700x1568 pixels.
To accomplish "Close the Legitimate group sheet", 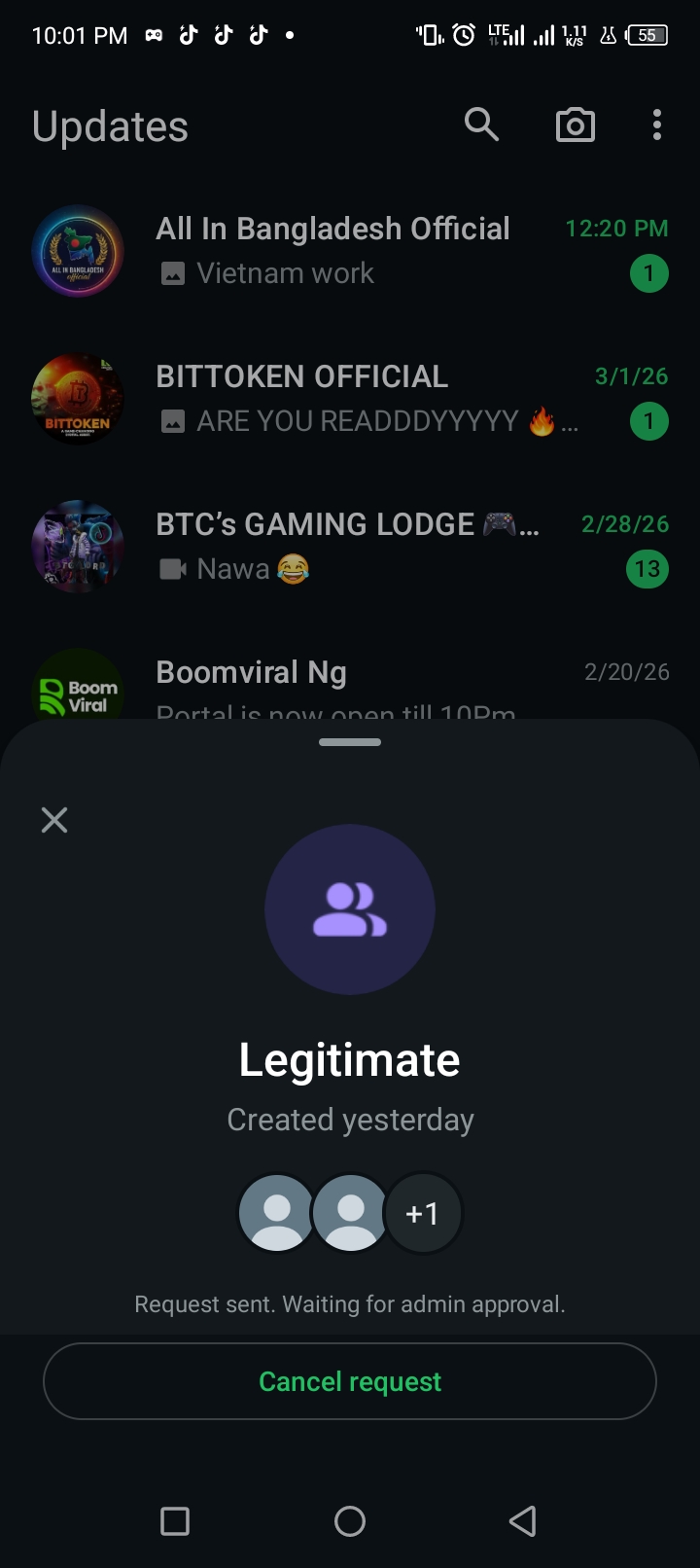I will pos(54,820).
